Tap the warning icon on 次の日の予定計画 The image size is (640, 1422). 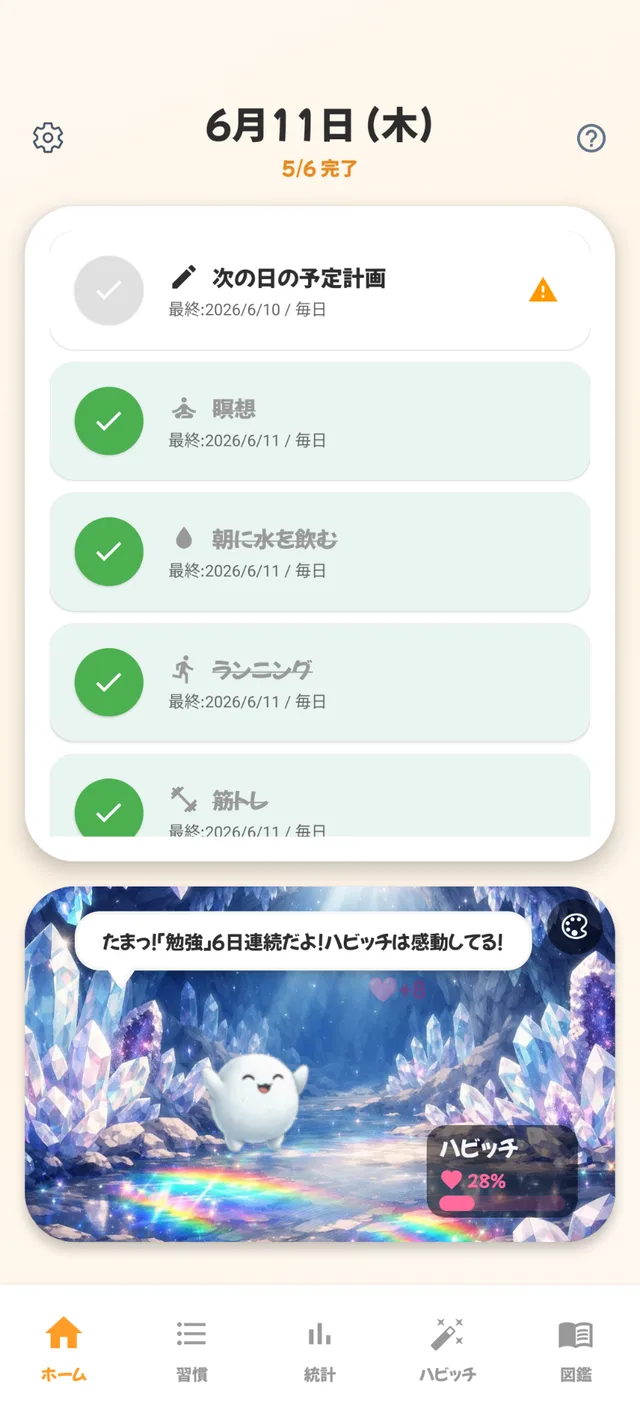(x=543, y=290)
